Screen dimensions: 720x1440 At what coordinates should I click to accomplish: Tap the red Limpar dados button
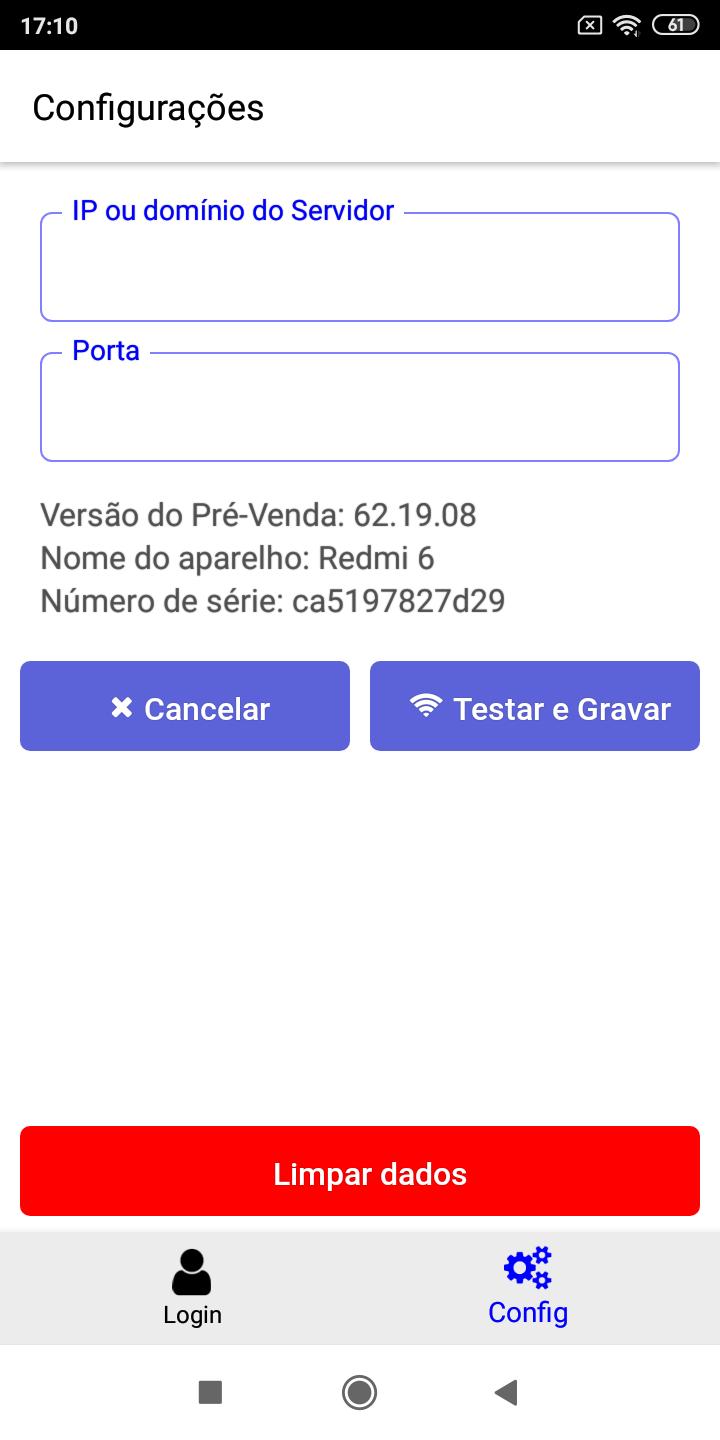[x=360, y=1171]
